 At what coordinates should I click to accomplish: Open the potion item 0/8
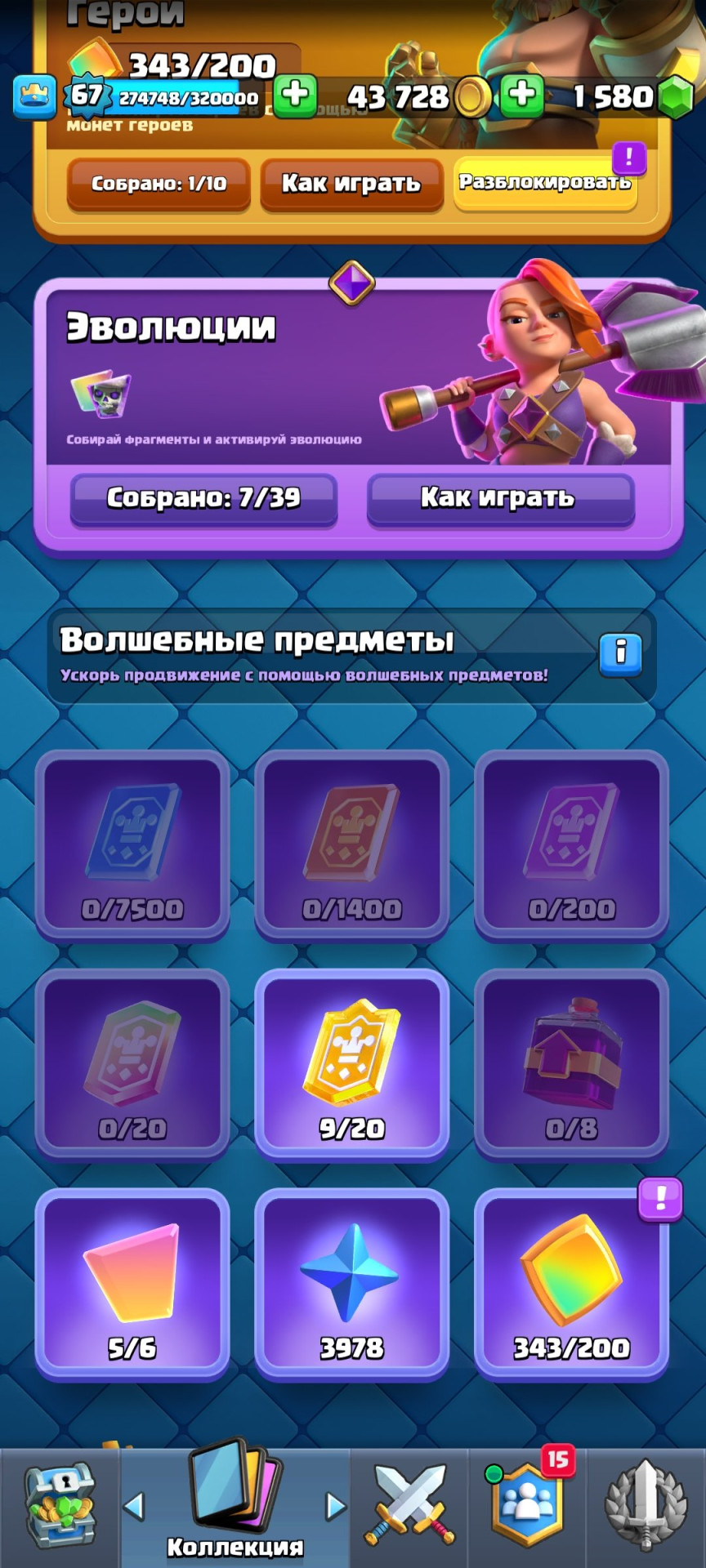(571, 1065)
